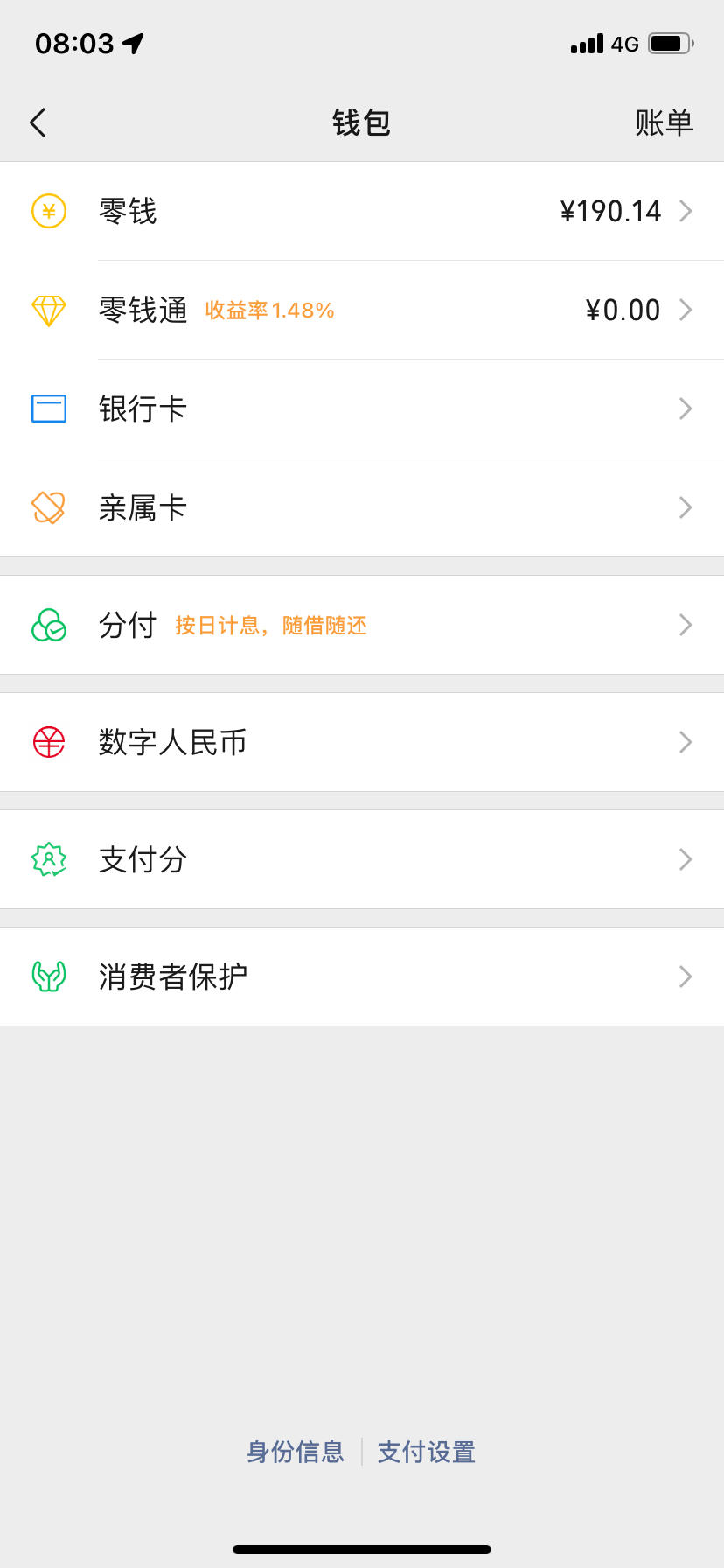The width and height of the screenshot is (724, 1568).
Task: Open the 零钱通 row
Action: (362, 310)
